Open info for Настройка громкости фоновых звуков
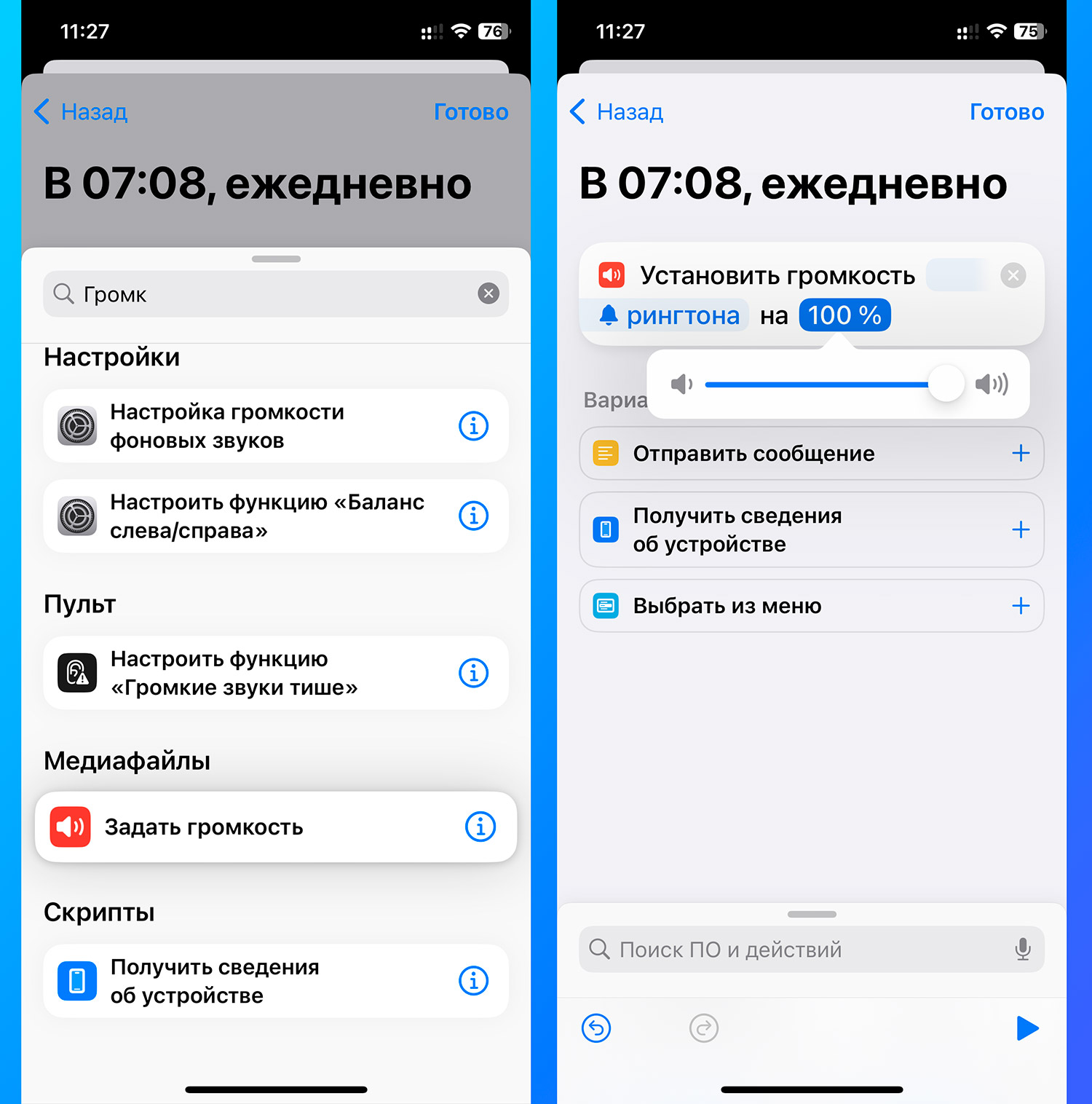 (x=473, y=426)
